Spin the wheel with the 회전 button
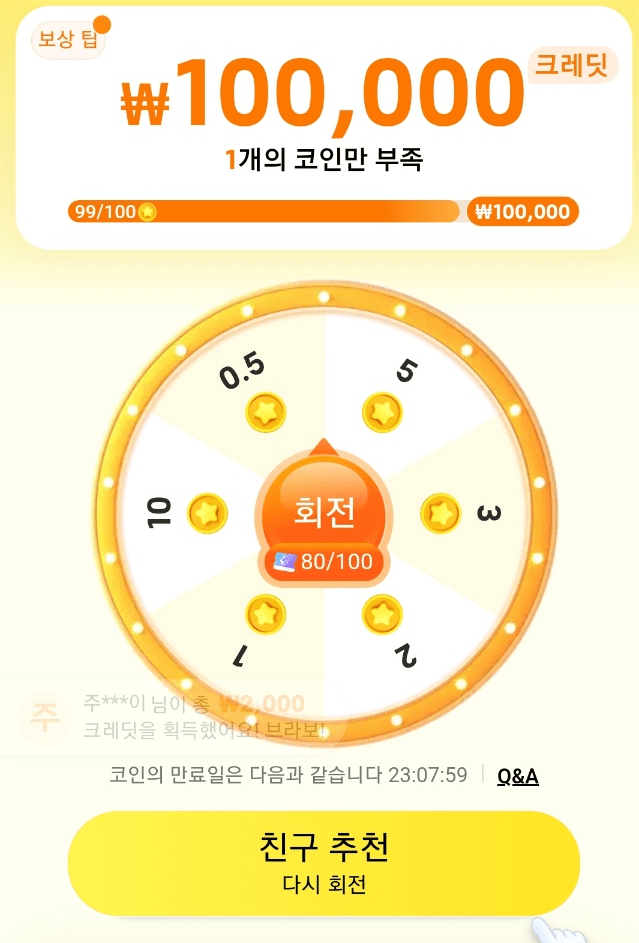The height and width of the screenshot is (943, 639). coord(324,511)
